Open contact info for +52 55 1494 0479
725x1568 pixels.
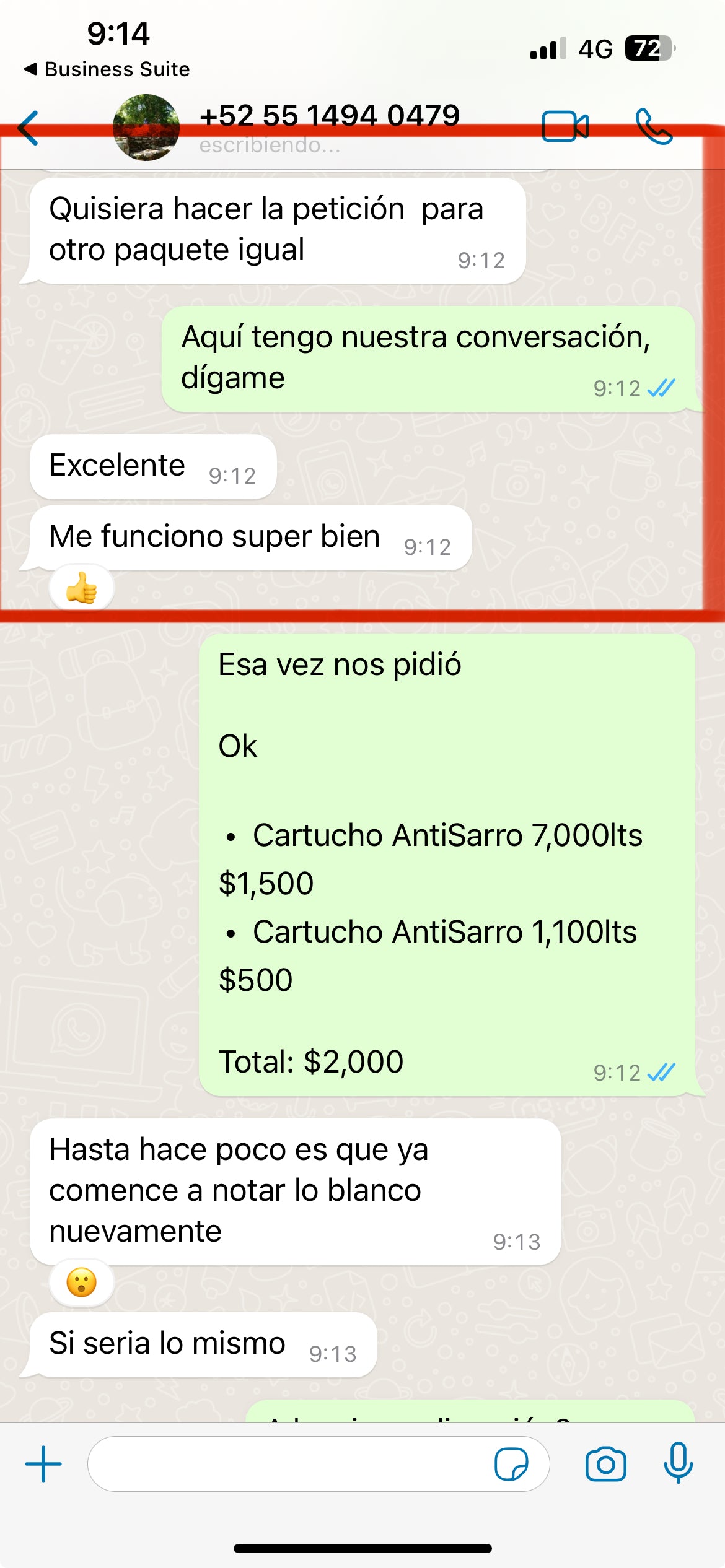point(328,116)
